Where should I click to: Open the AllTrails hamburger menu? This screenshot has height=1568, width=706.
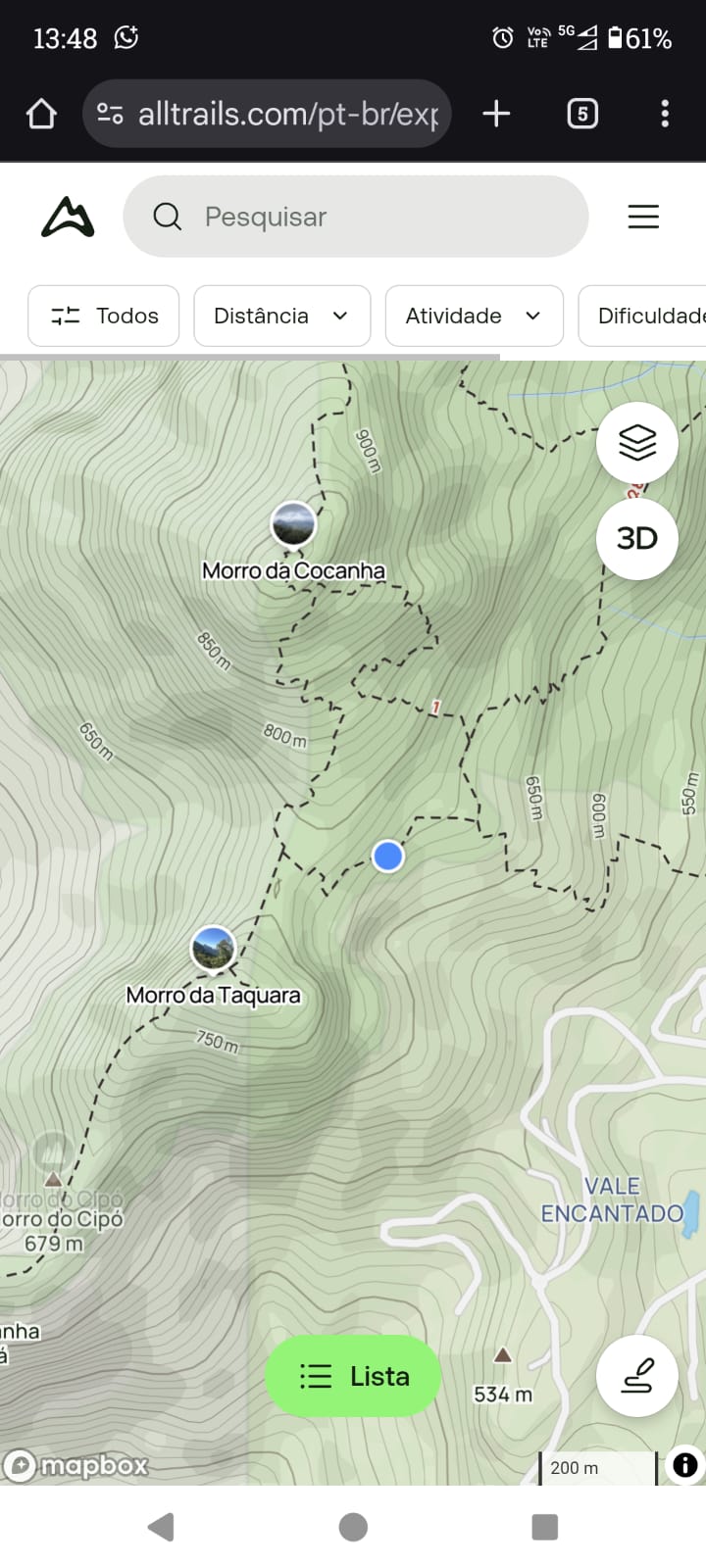point(643,217)
